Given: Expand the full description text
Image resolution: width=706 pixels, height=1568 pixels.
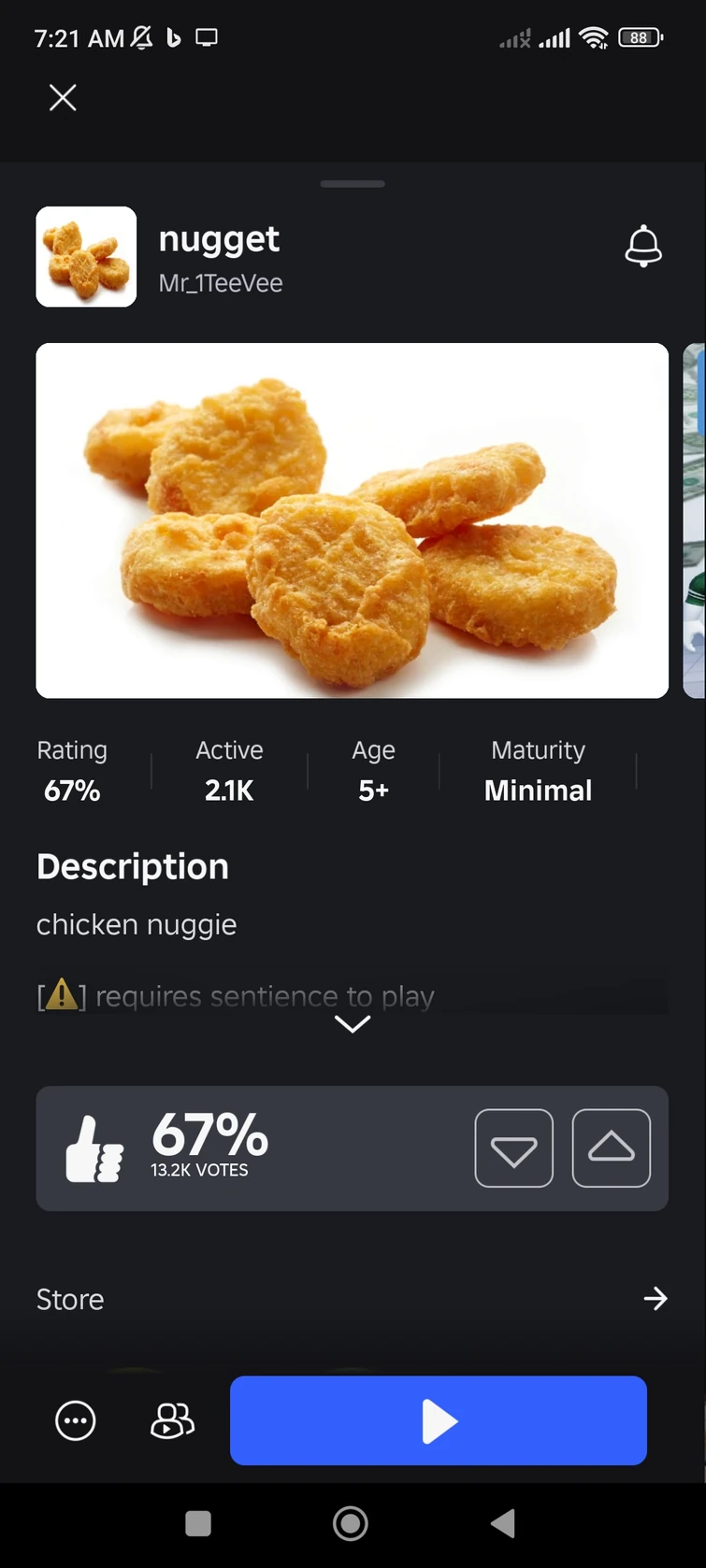Looking at the screenshot, I should click(x=353, y=1024).
